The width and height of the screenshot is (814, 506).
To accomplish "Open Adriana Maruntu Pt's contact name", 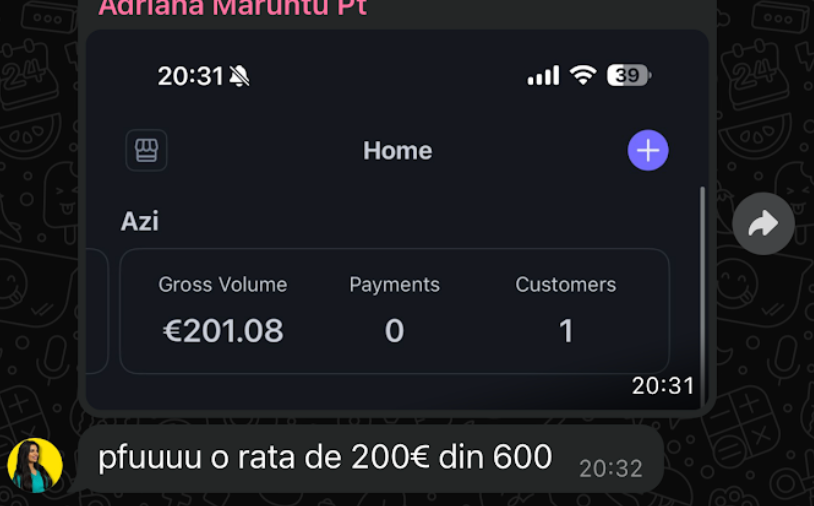I will 232,8.
